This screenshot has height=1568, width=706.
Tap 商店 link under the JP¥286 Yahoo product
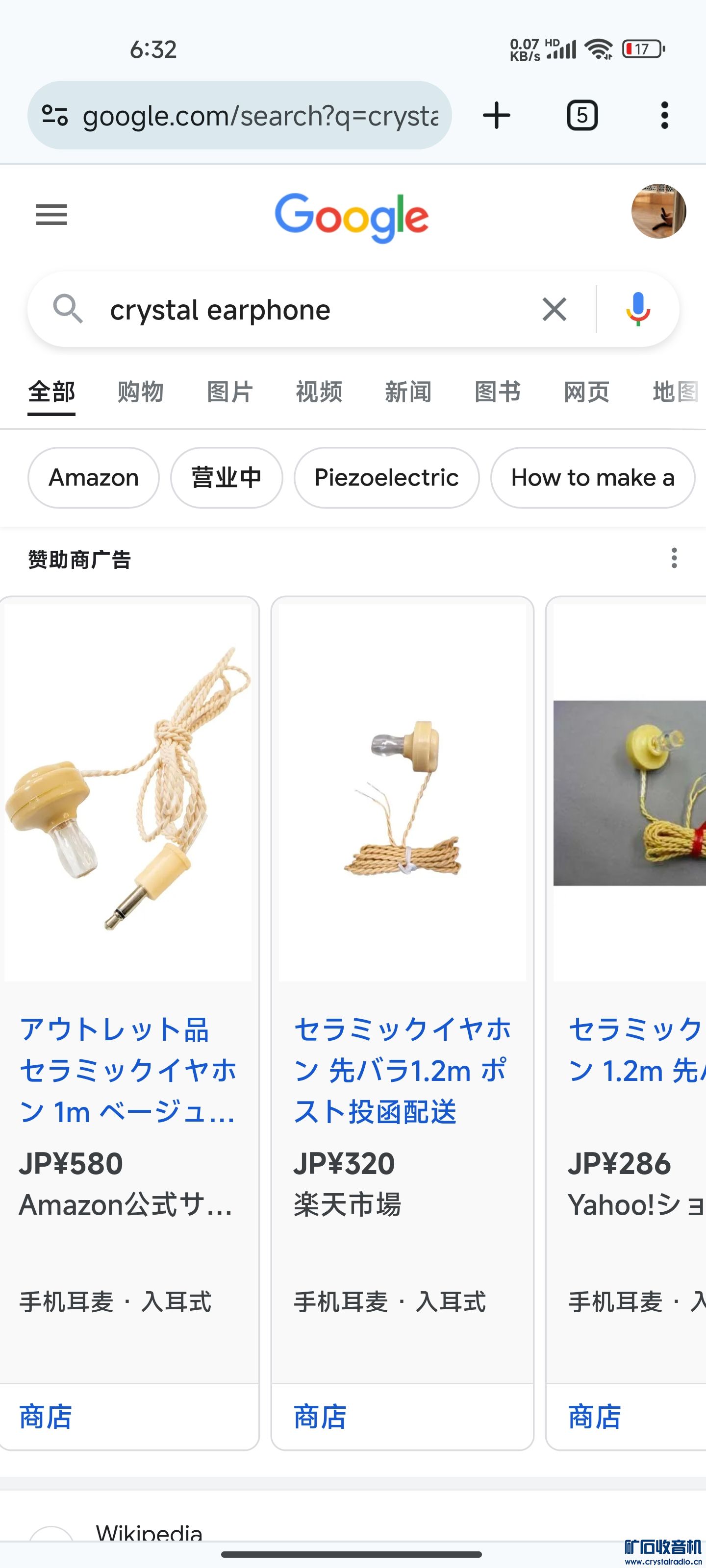point(595,1417)
